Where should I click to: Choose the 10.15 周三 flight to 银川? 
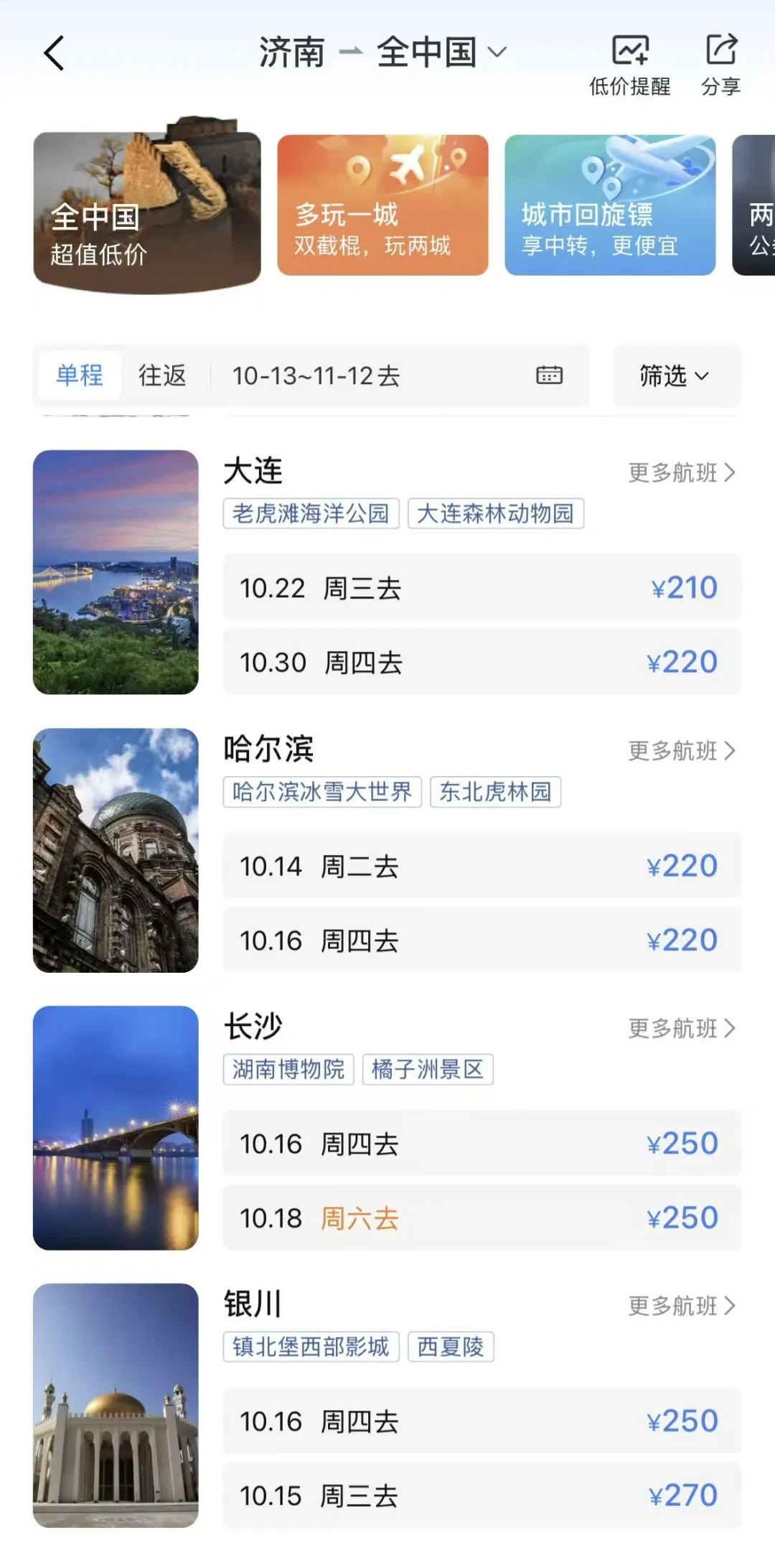point(482,1495)
